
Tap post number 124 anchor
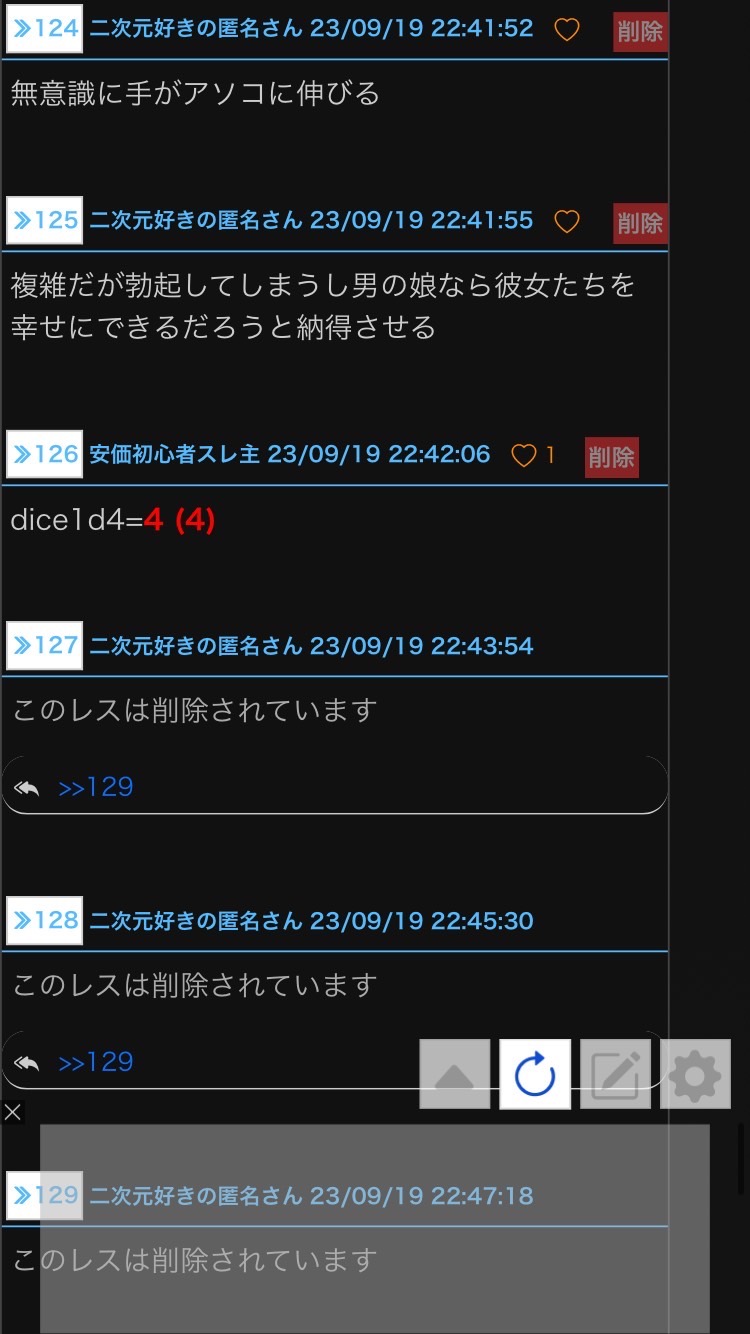coord(45,28)
